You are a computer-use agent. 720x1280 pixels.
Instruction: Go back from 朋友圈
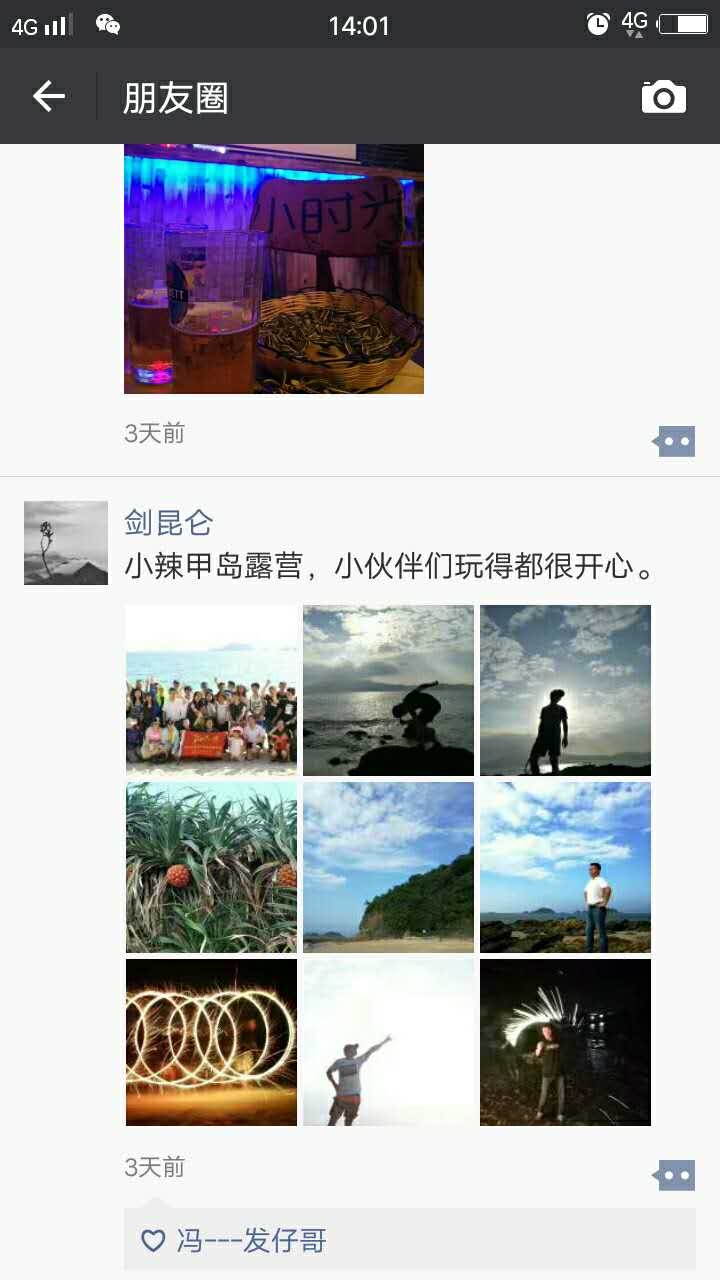point(48,97)
